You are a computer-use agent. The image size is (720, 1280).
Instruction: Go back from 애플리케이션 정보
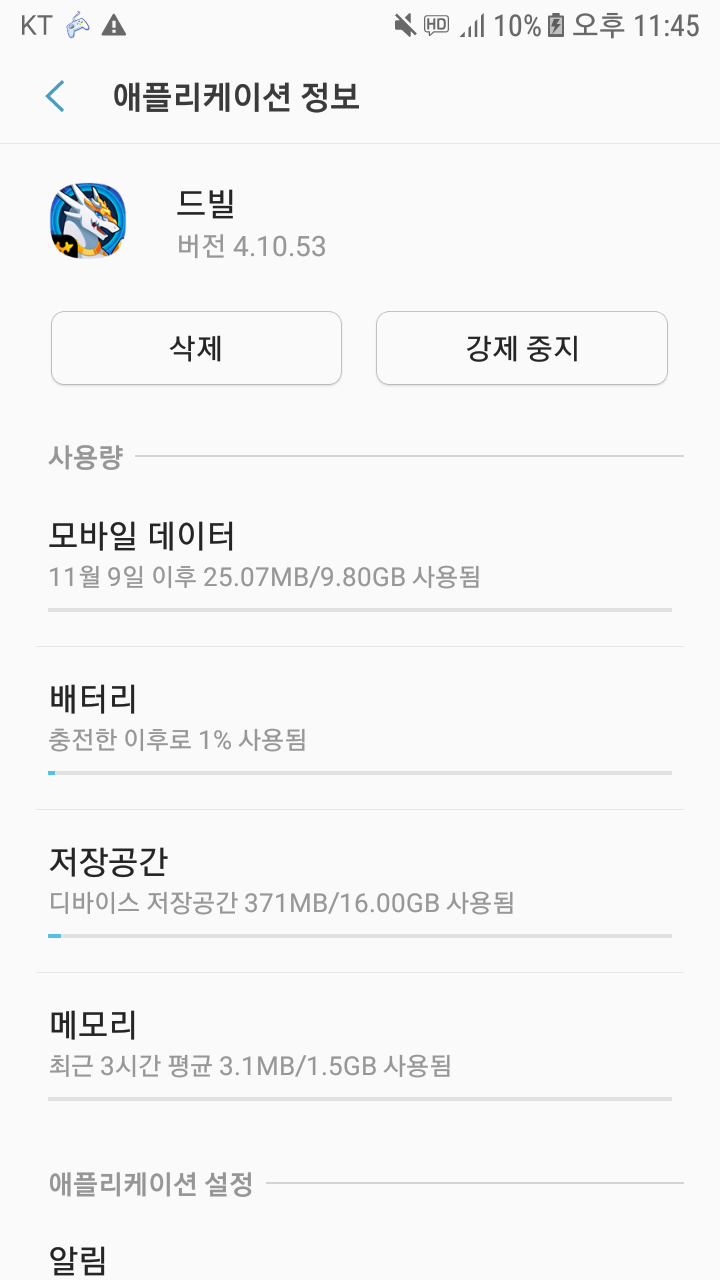[x=55, y=97]
